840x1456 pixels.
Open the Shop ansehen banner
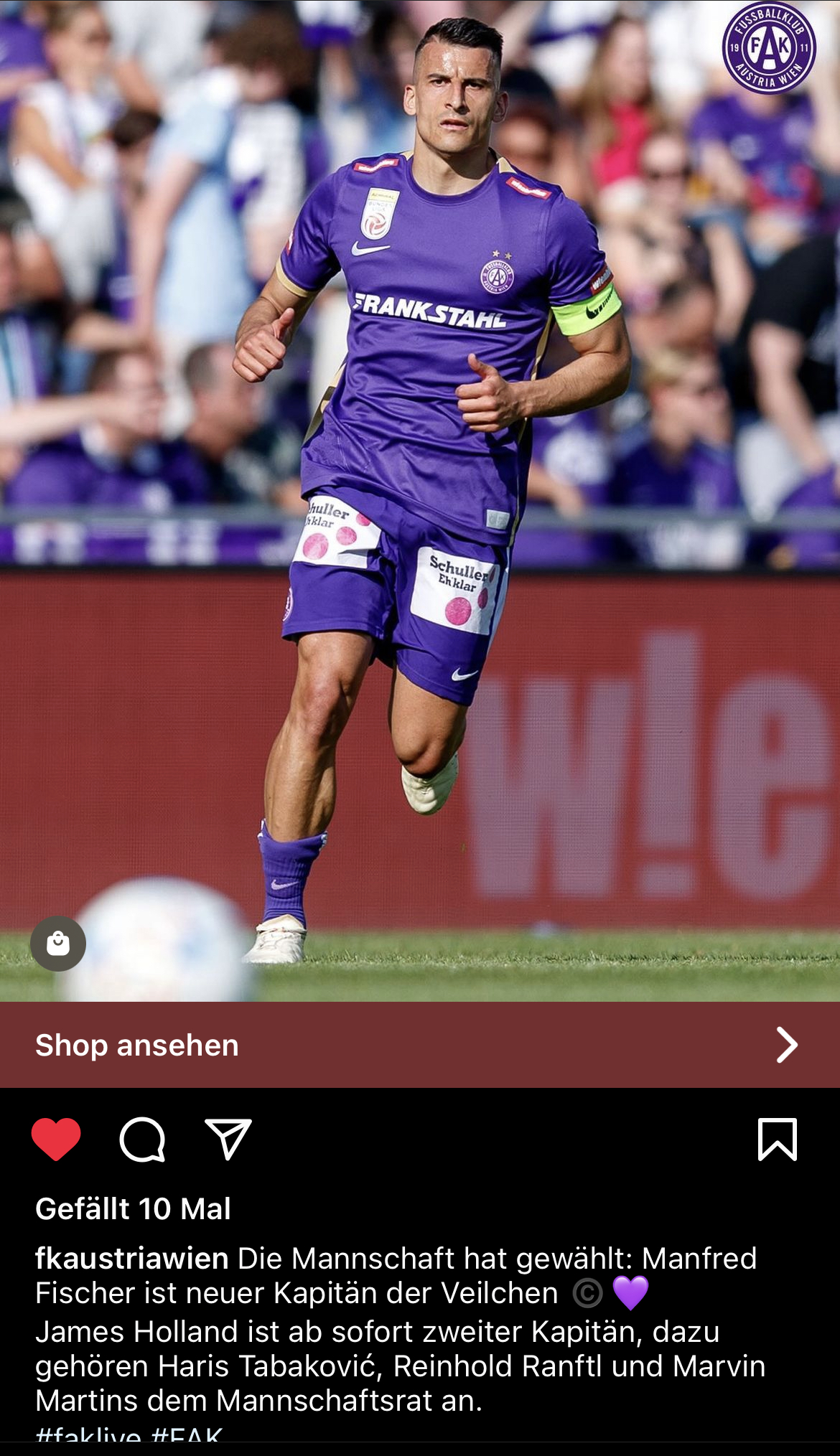point(420,1045)
